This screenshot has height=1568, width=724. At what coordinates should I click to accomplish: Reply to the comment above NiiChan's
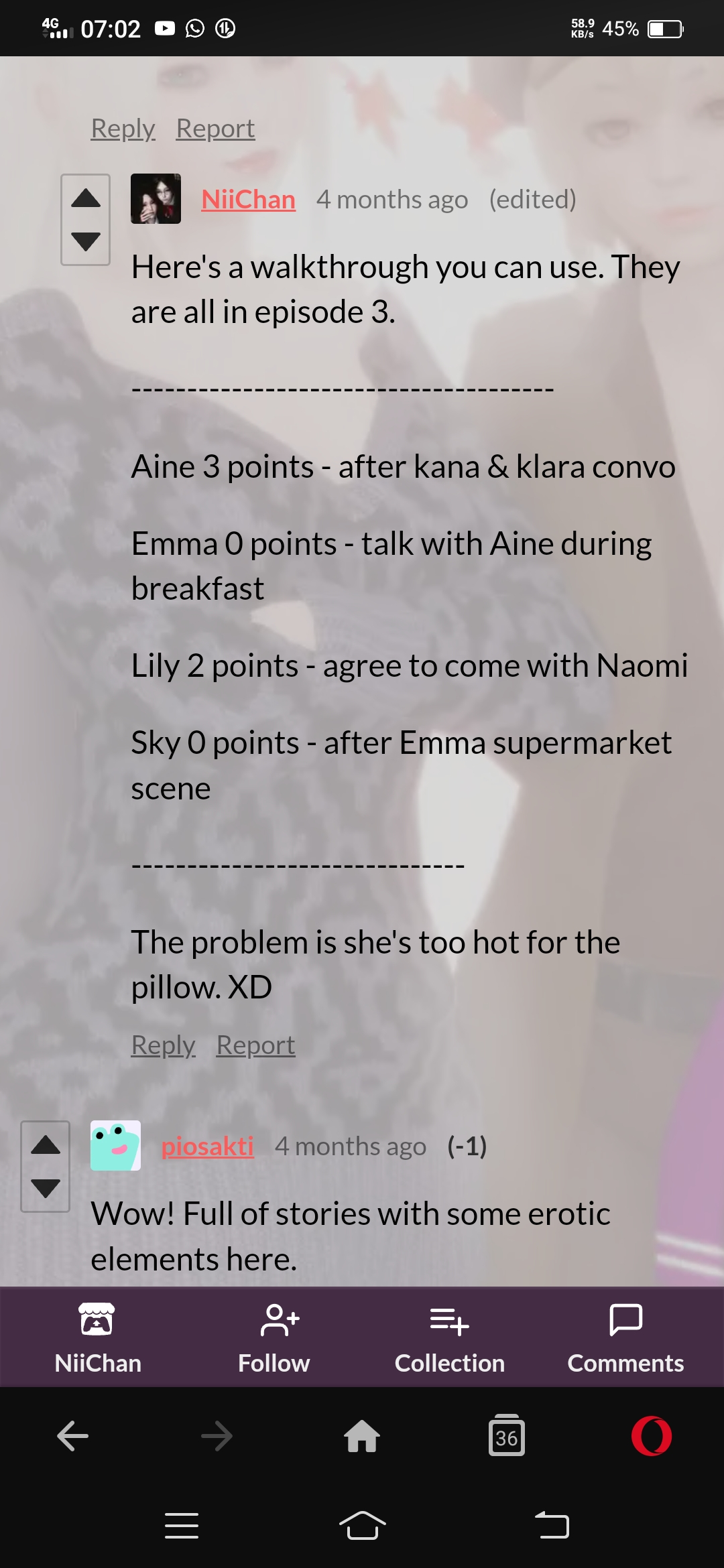coord(123,128)
